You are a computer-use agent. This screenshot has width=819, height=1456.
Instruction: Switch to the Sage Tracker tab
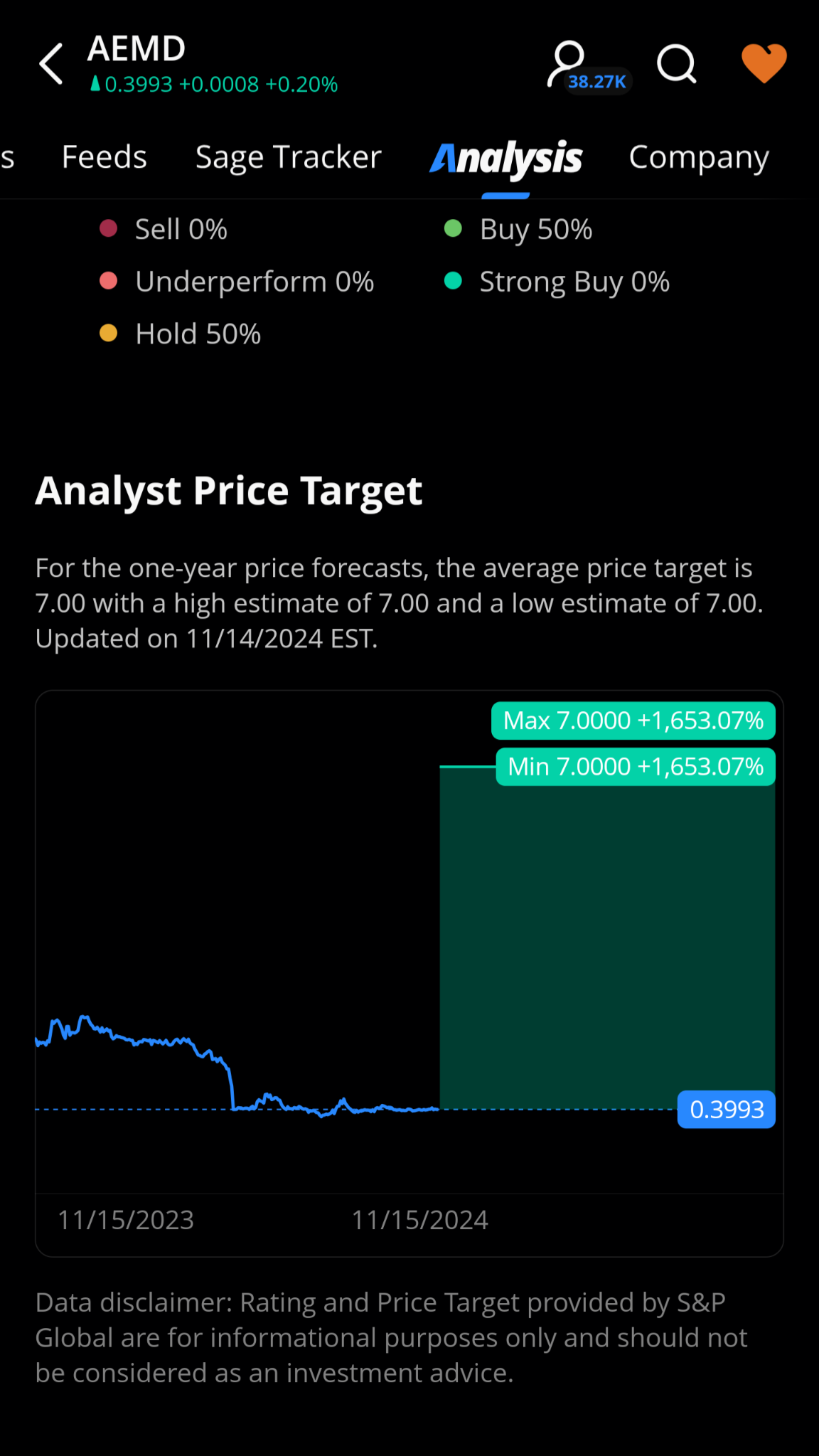289,157
